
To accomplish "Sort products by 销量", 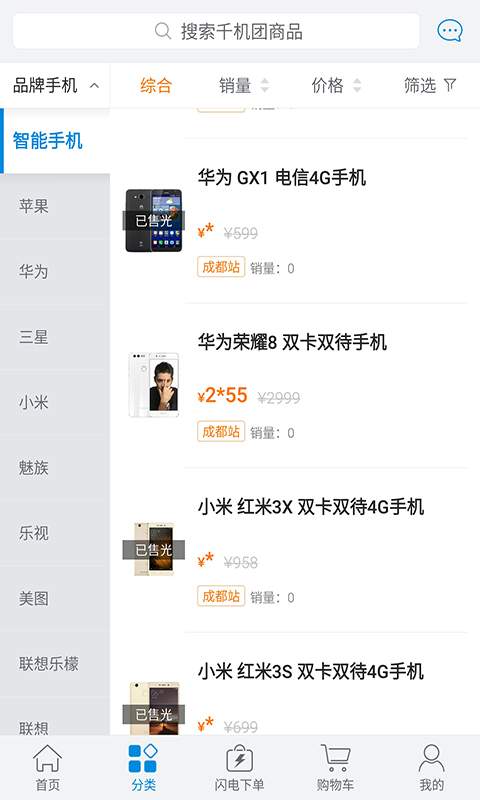I will click(243, 85).
